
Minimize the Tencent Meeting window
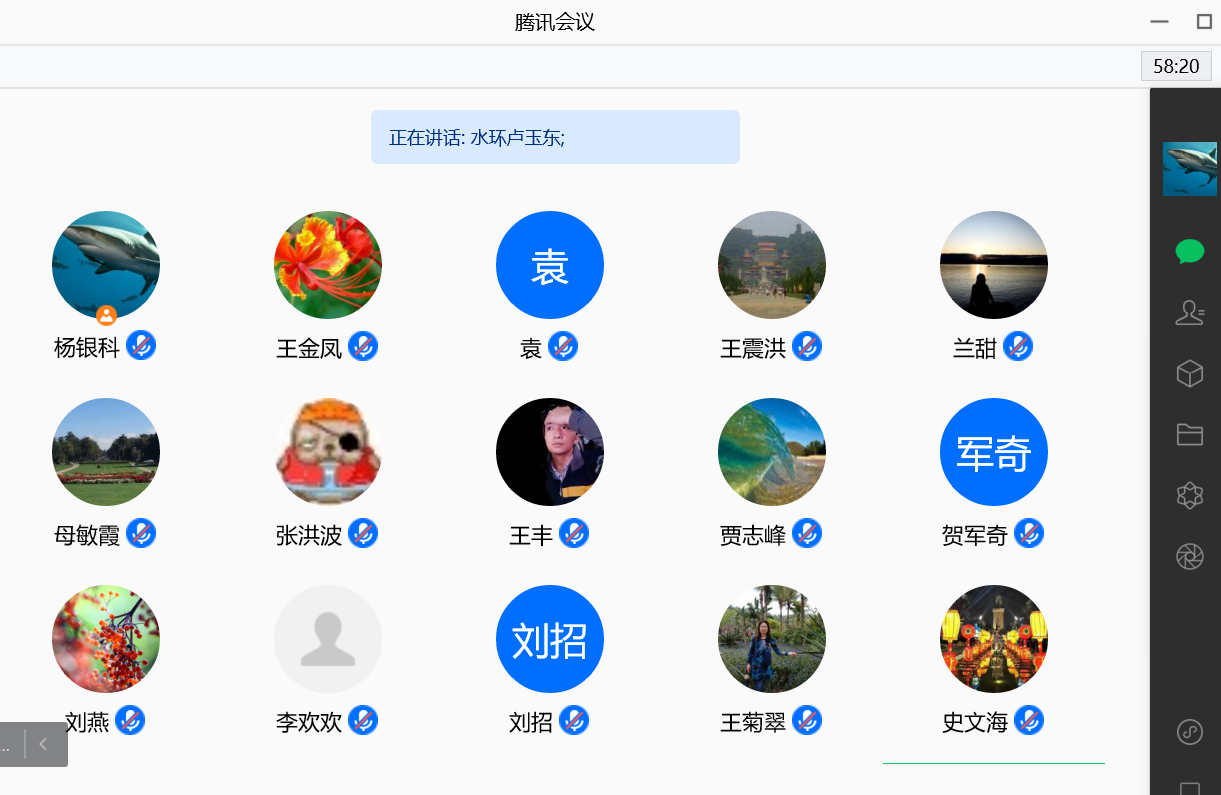[1159, 22]
